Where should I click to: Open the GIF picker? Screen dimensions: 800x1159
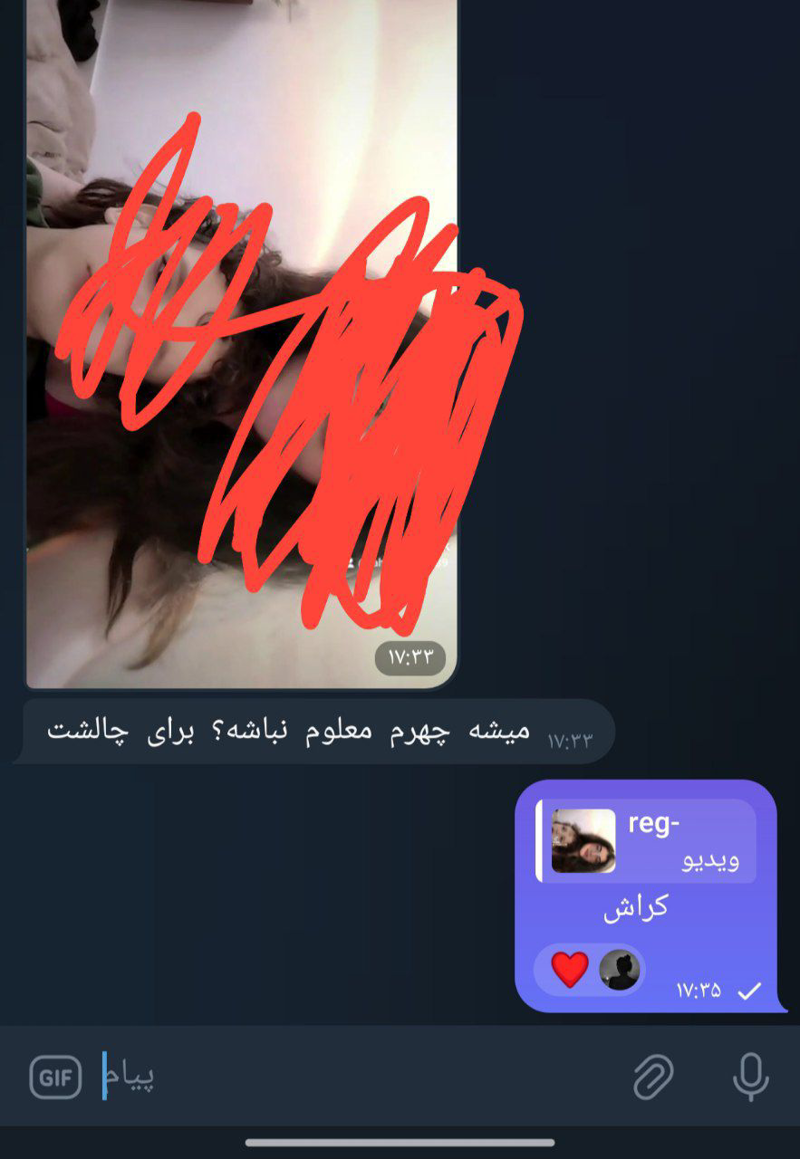pos(55,1077)
